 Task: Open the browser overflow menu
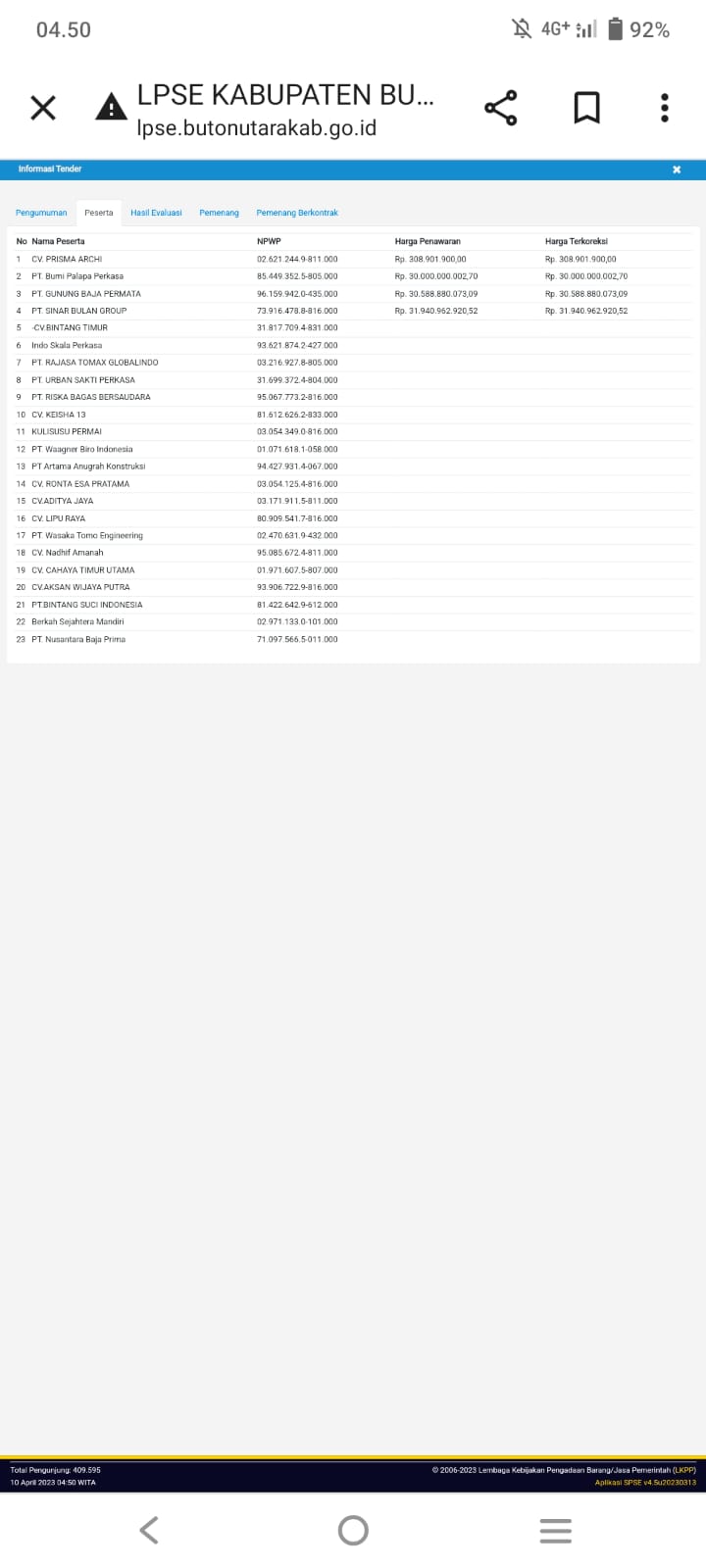(665, 108)
